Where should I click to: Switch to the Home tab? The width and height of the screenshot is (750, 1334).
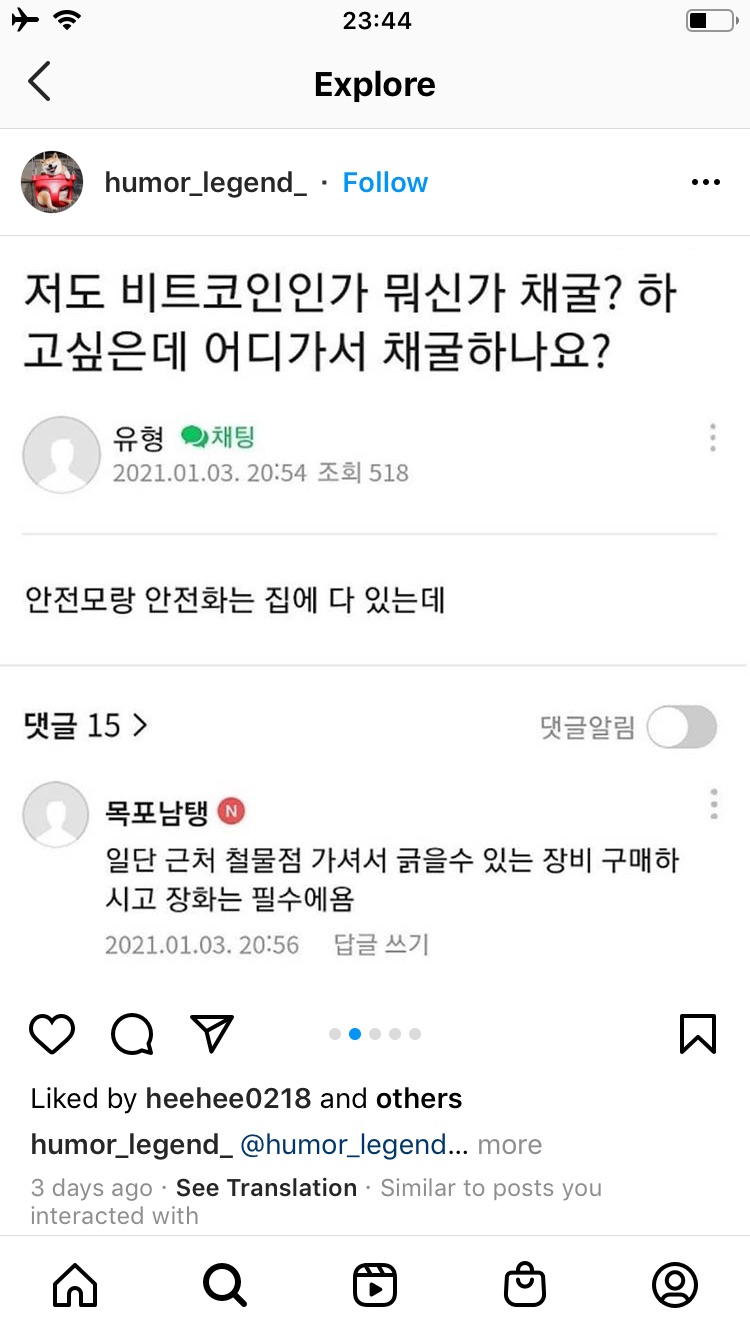[x=75, y=1284]
